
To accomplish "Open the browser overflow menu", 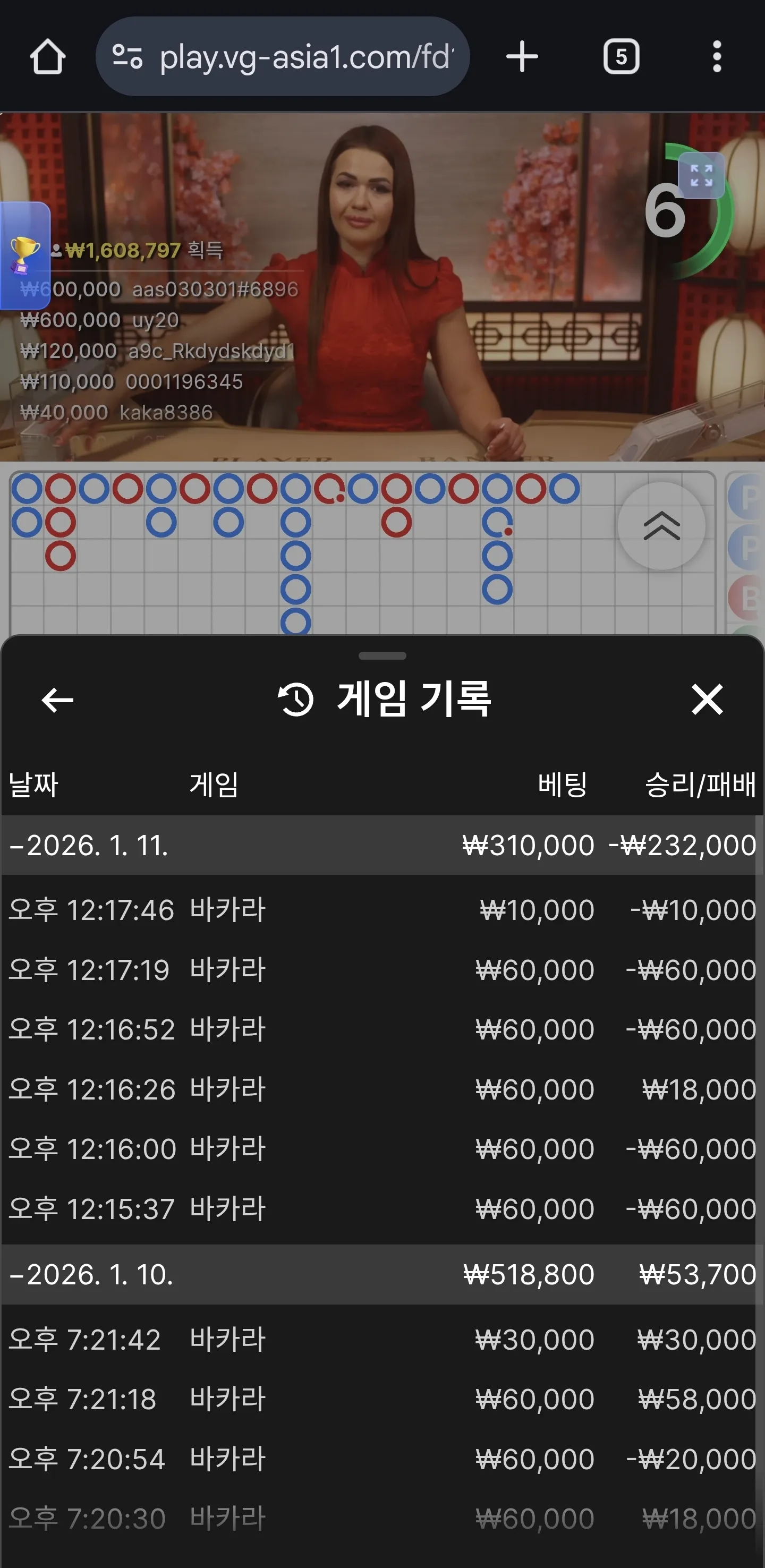I will [x=717, y=57].
